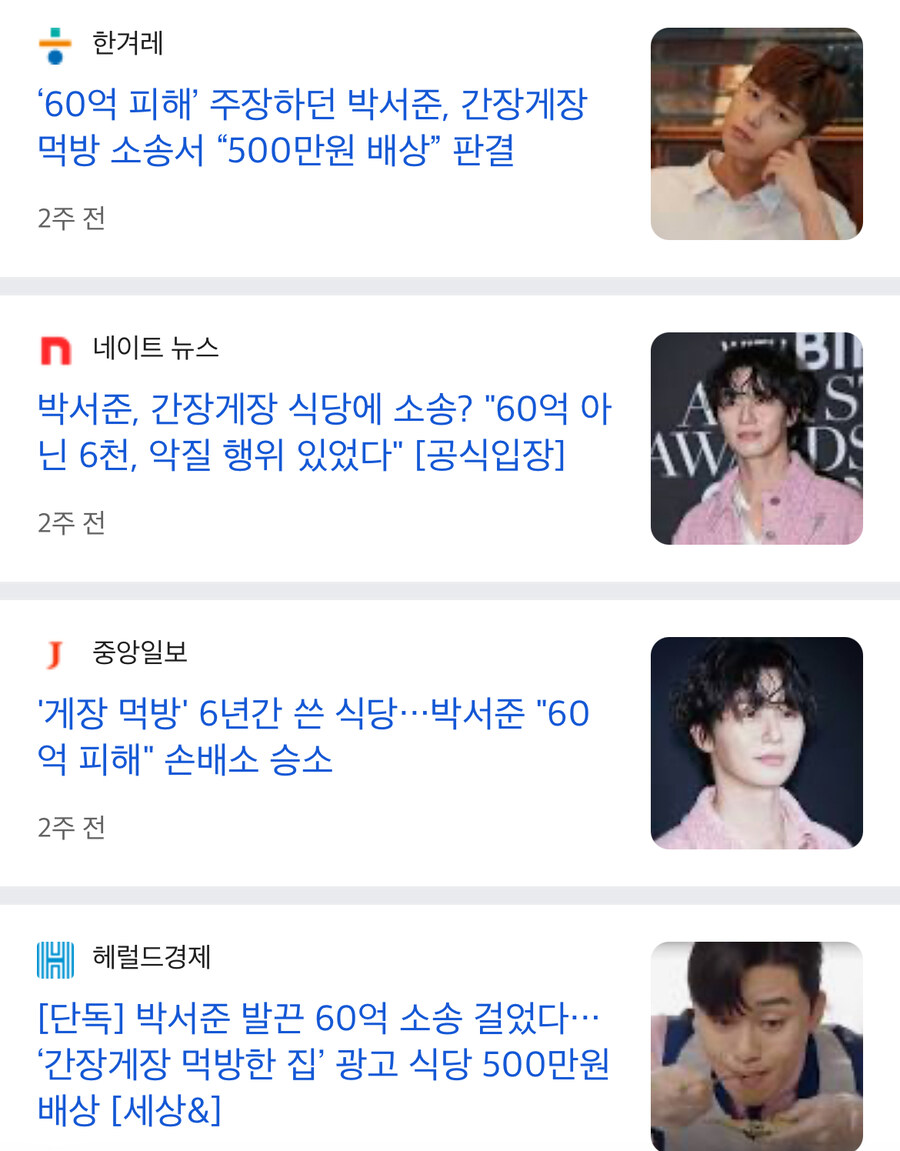
Task: Open the '[단독] 박서준 발끈' 헤럴드경제 article
Action: 300,1060
